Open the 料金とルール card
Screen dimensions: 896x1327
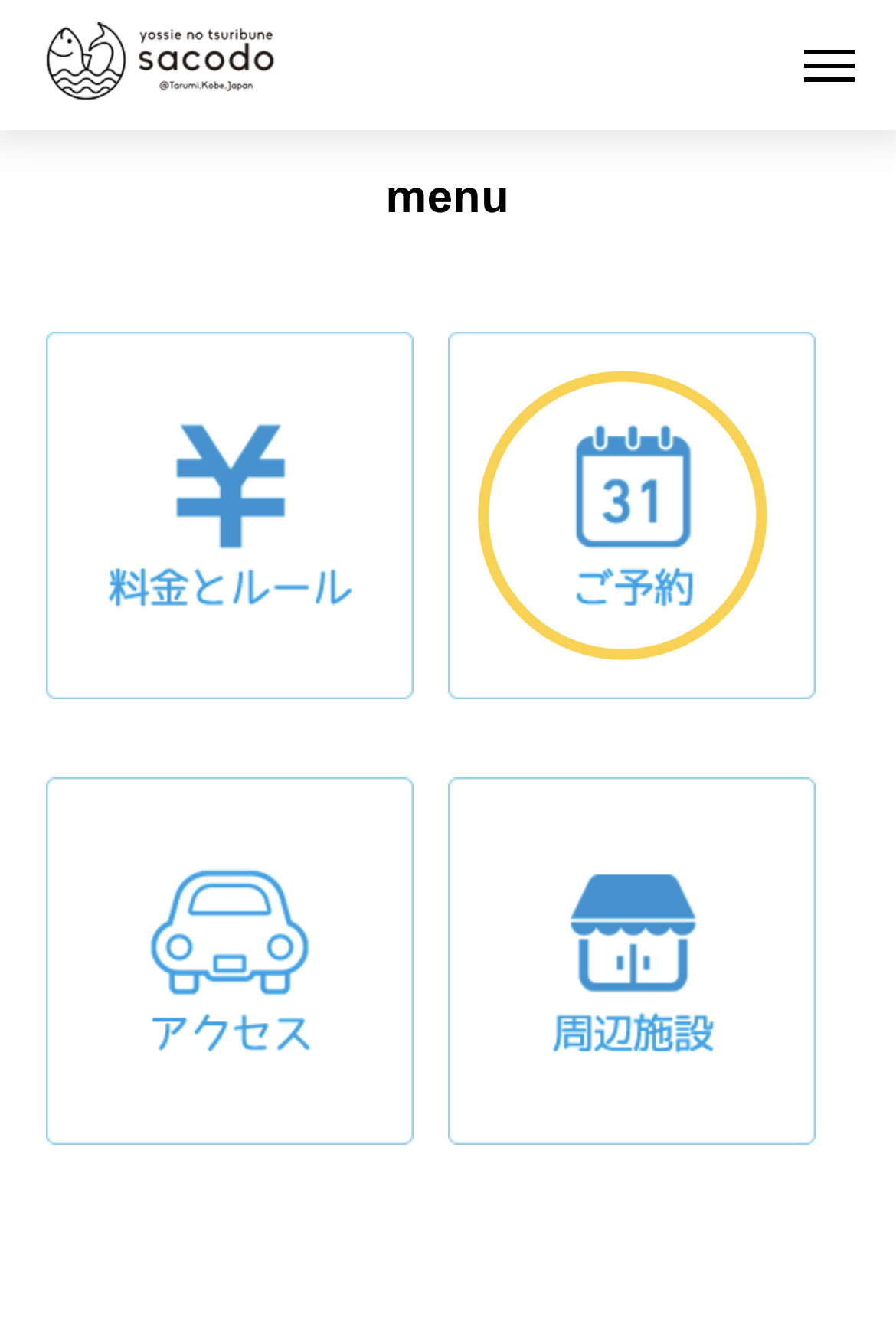[x=230, y=515]
